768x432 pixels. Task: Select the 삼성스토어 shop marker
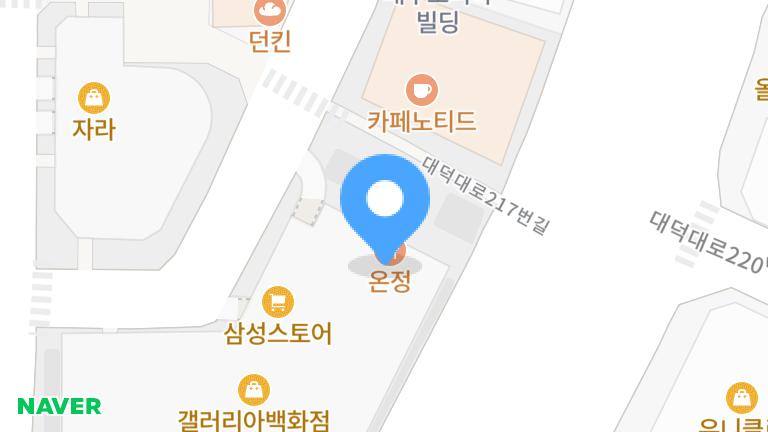(x=278, y=301)
